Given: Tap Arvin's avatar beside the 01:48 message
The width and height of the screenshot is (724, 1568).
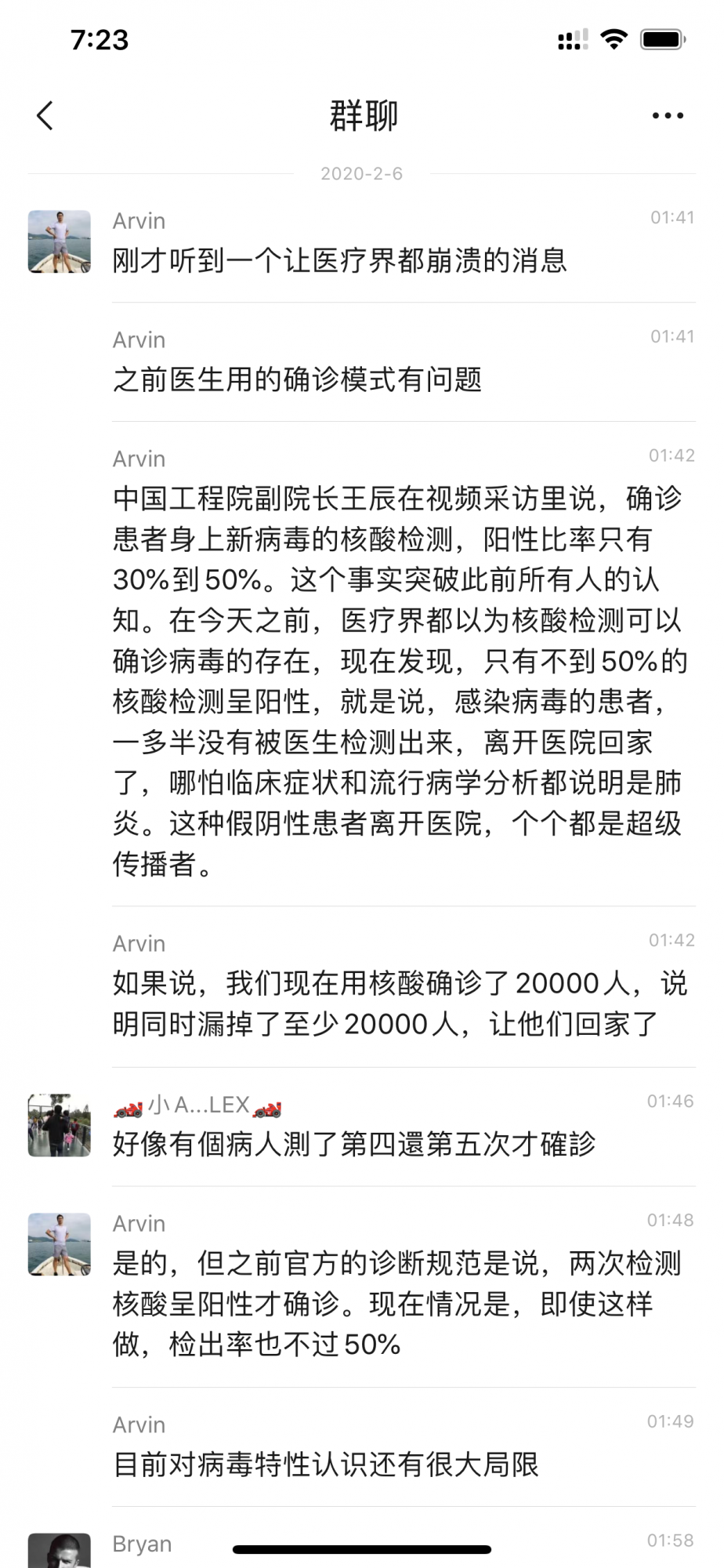Looking at the screenshot, I should (x=60, y=1244).
